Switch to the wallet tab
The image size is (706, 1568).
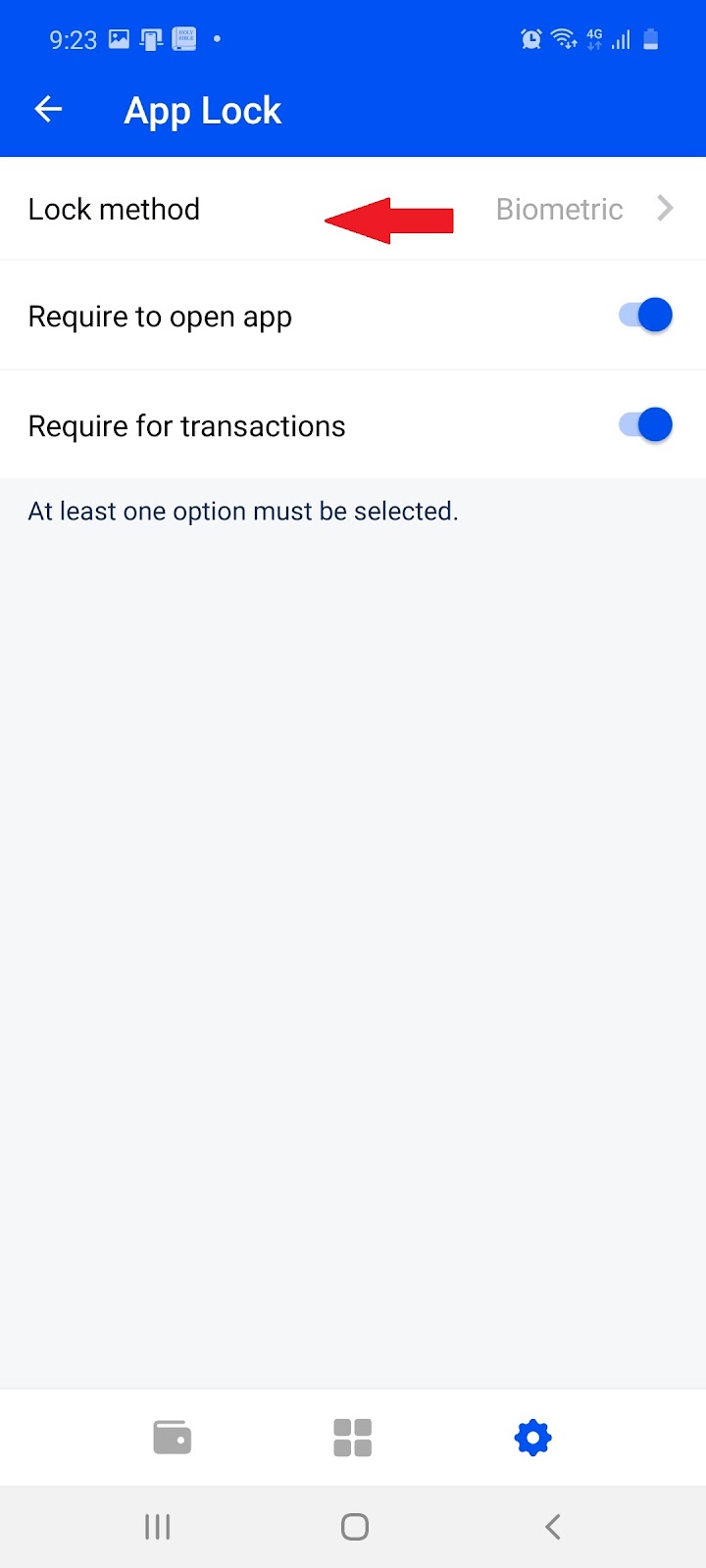pyautogui.click(x=173, y=1438)
